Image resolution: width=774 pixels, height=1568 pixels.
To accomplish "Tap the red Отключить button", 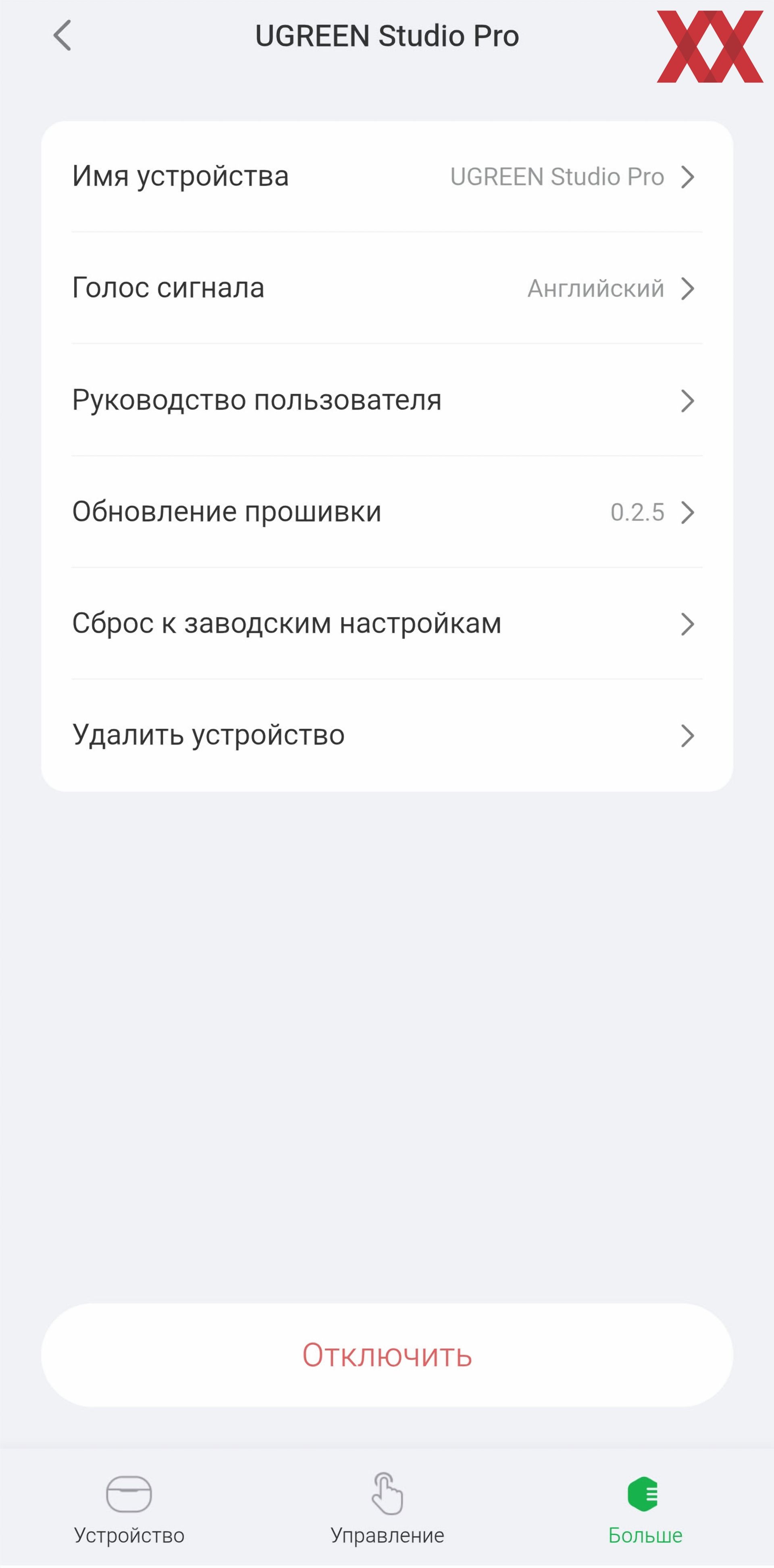I will click(387, 1355).
